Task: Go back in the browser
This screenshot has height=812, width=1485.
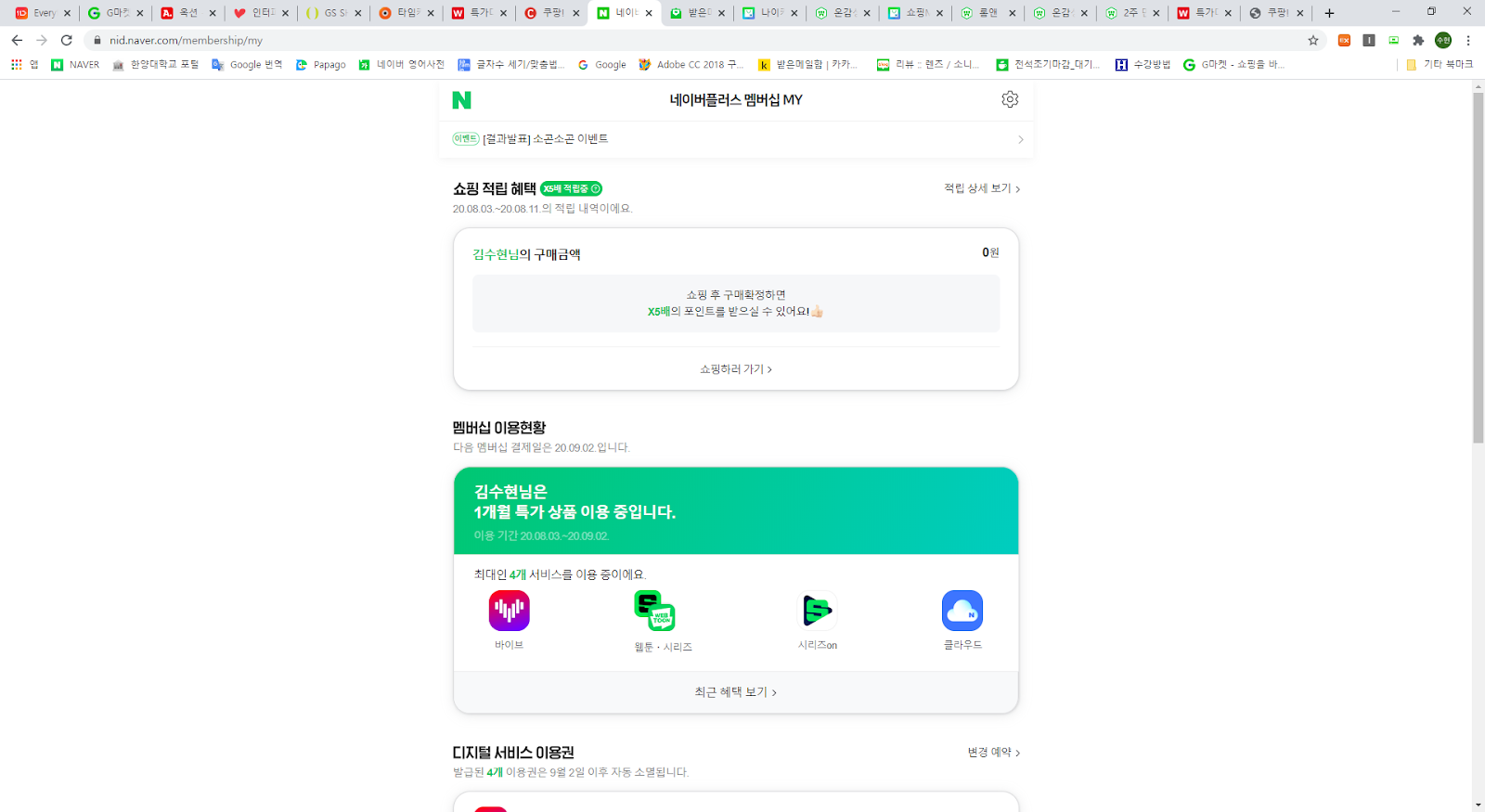Action: 17,40
